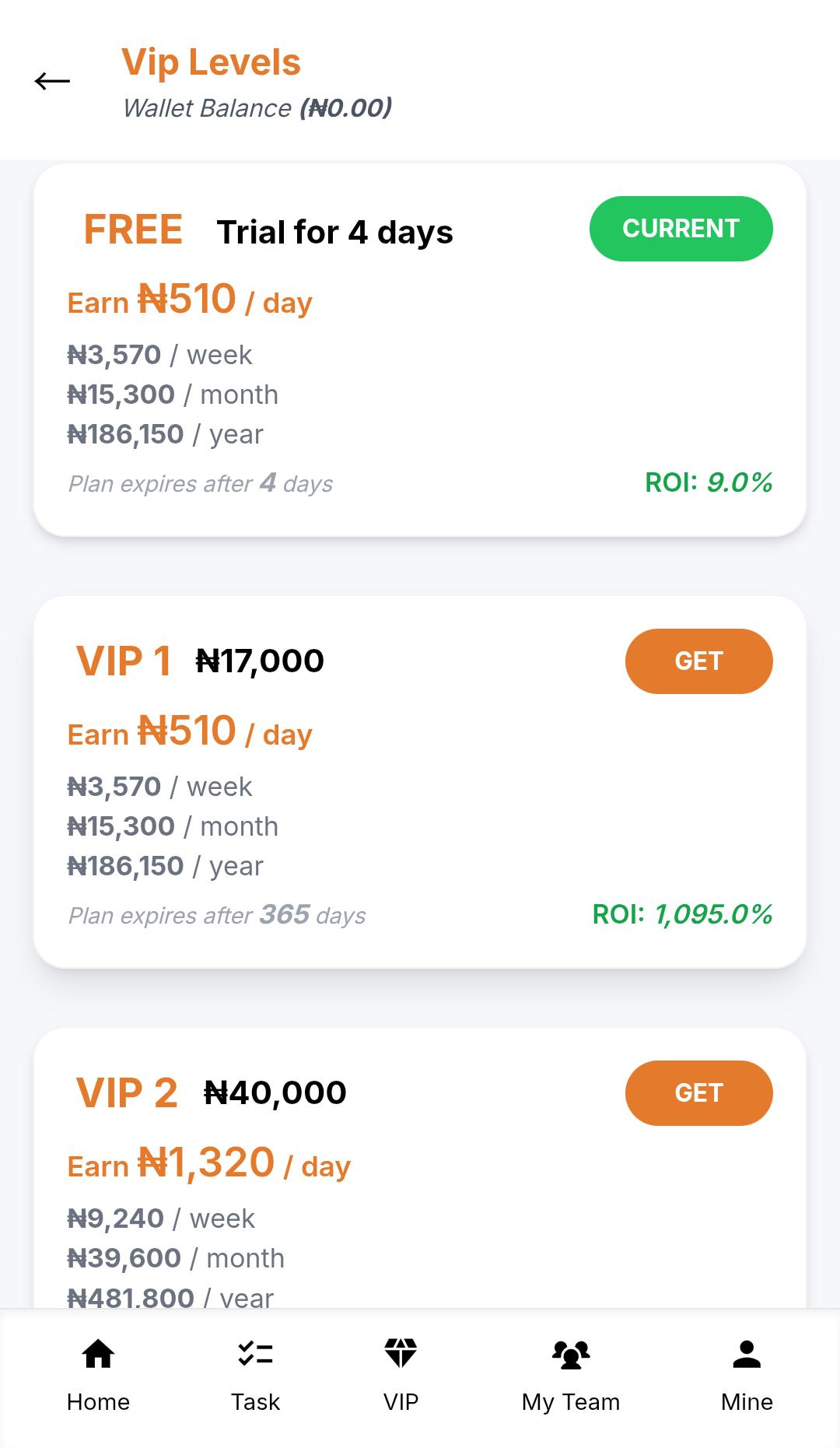Select the Home icon in bottom navigation
Viewport: 840px width, 1448px height.
[x=98, y=1352]
